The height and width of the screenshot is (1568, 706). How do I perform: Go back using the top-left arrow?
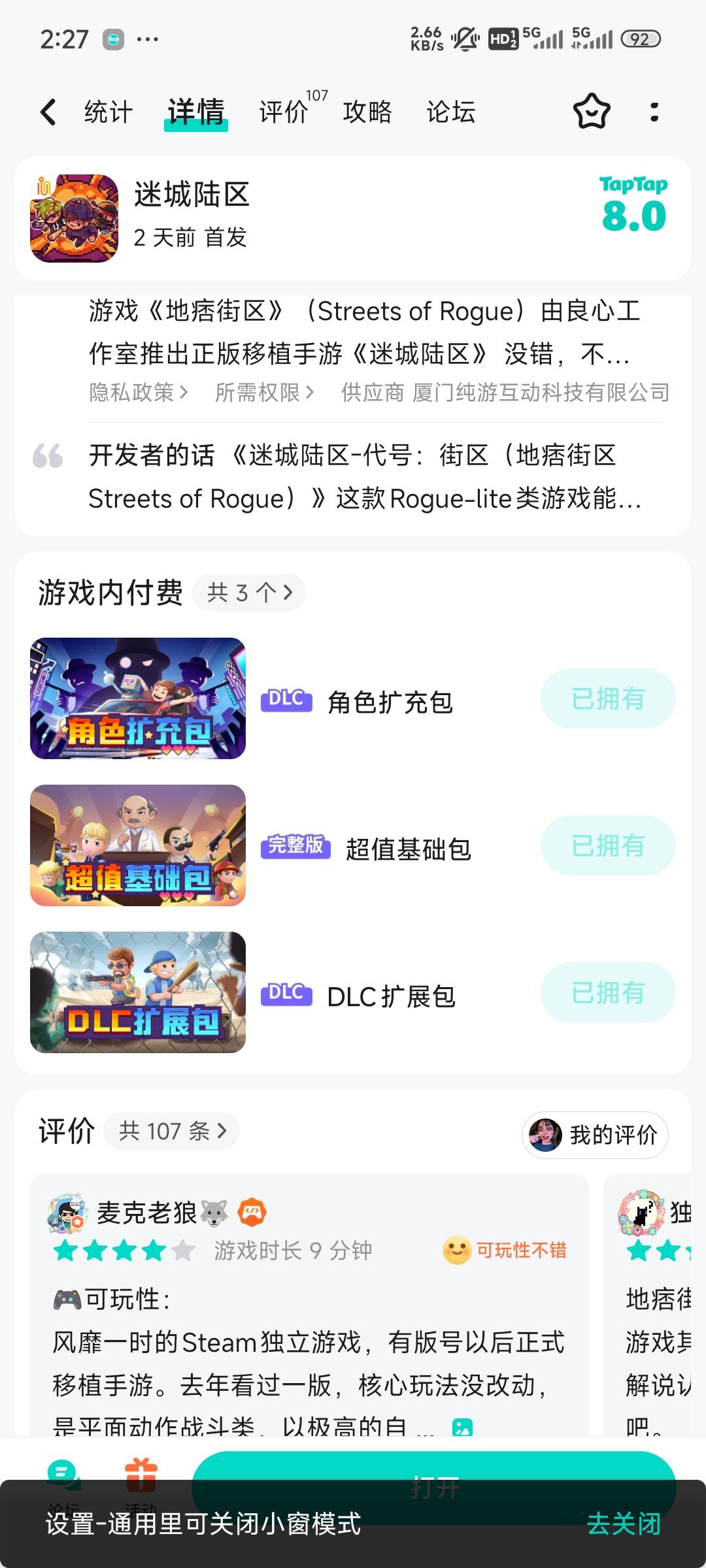point(48,112)
